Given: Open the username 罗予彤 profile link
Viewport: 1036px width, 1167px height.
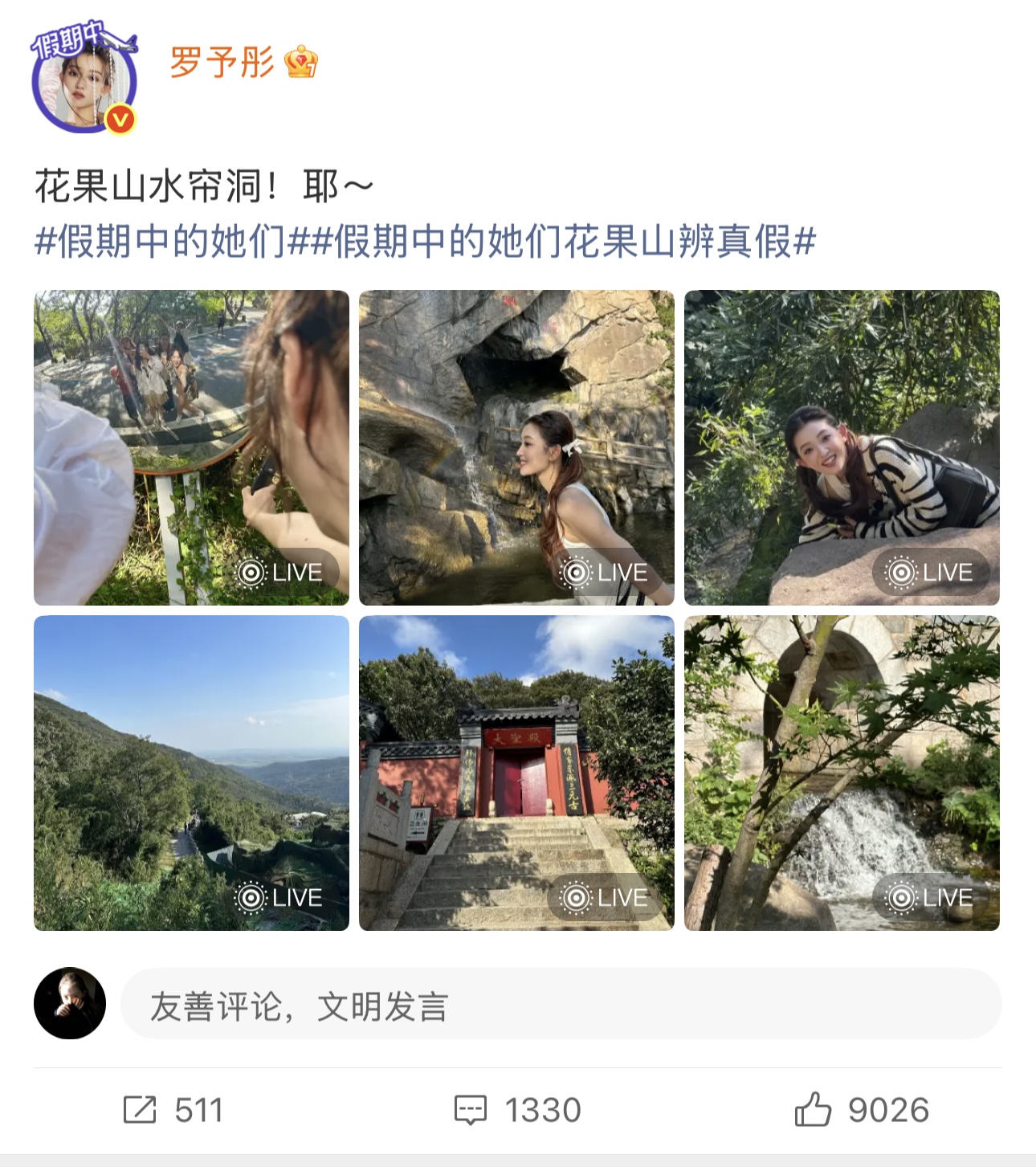Looking at the screenshot, I should pyautogui.click(x=222, y=62).
